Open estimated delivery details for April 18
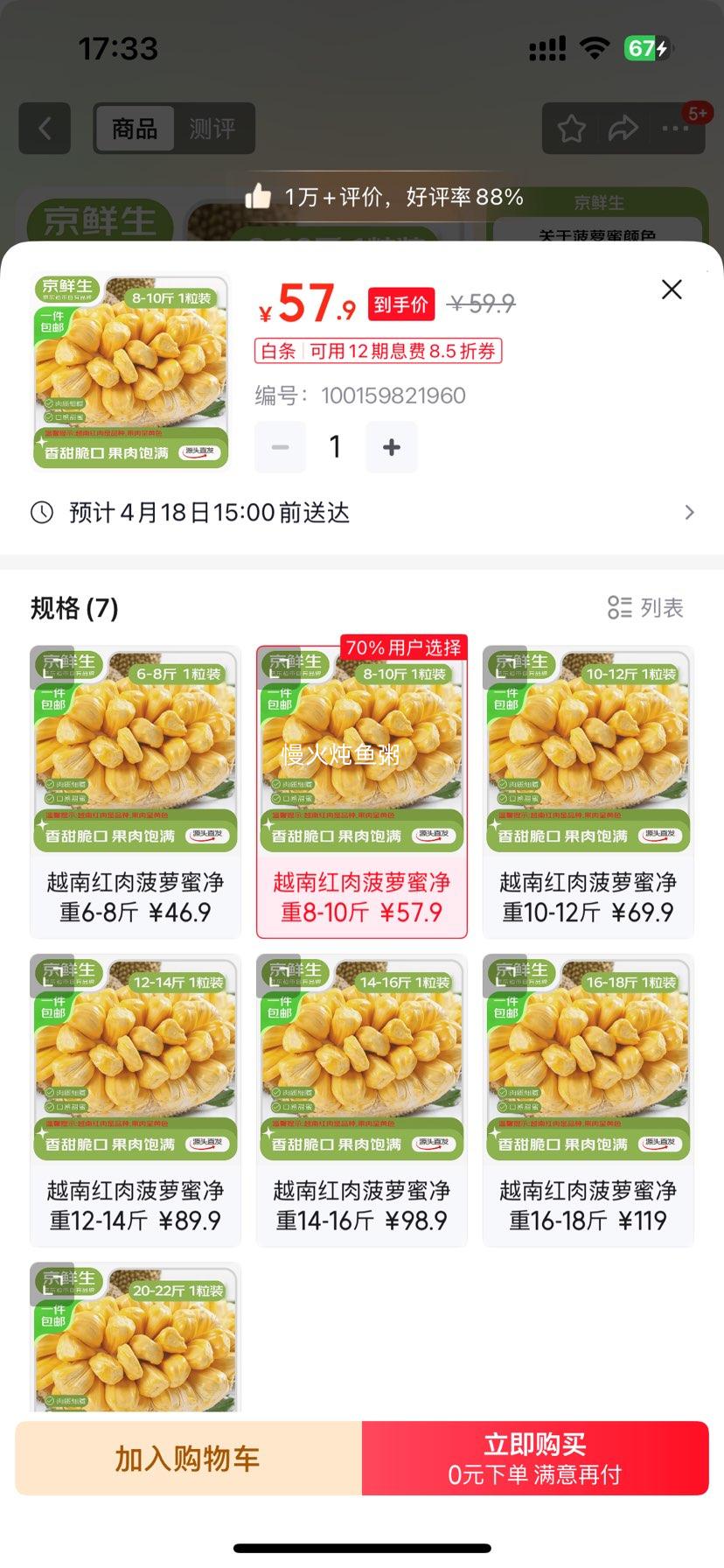Viewport: 724px width, 1568px height. [362, 513]
